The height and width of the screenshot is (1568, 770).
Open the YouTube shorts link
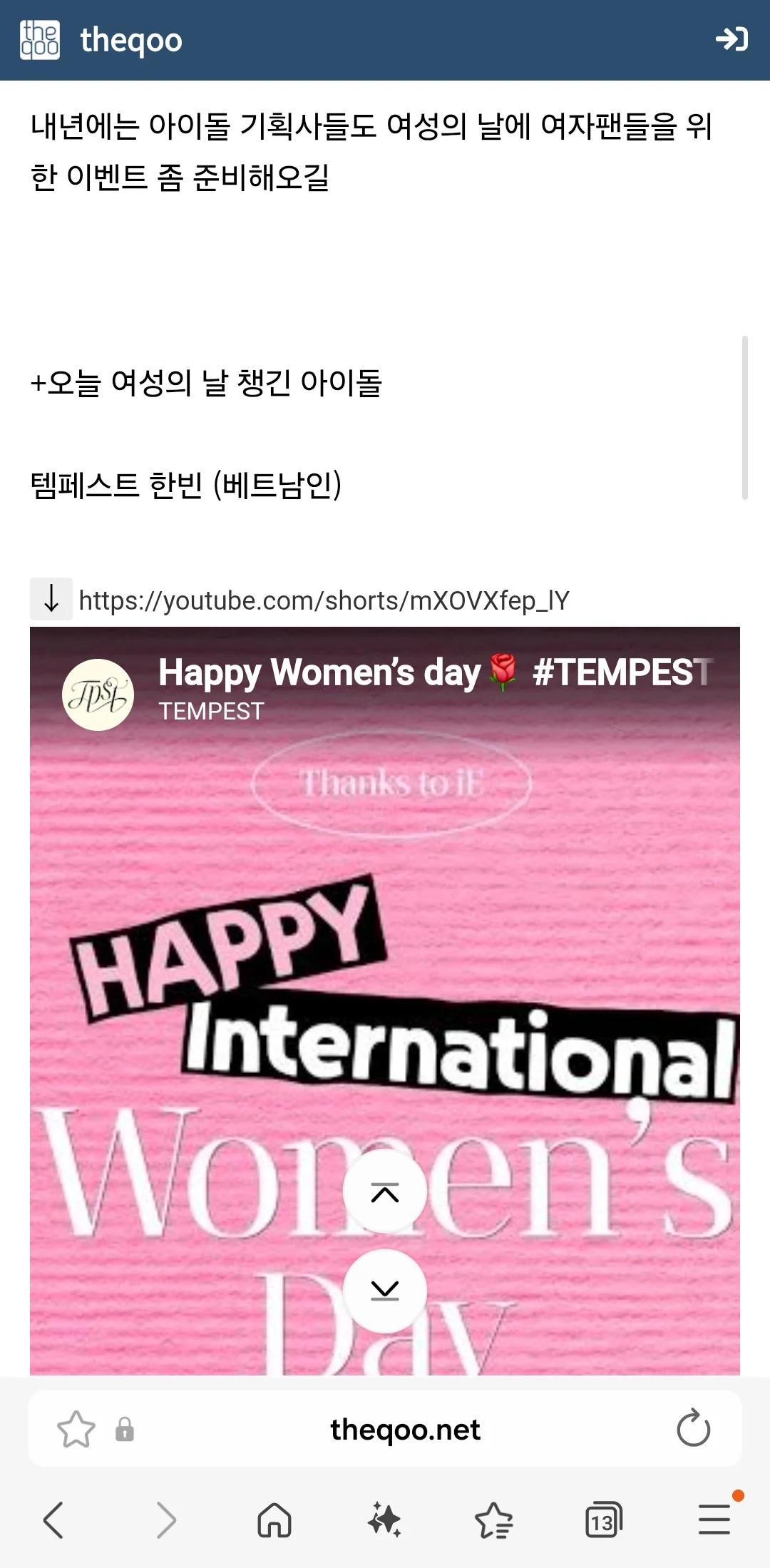tap(324, 600)
